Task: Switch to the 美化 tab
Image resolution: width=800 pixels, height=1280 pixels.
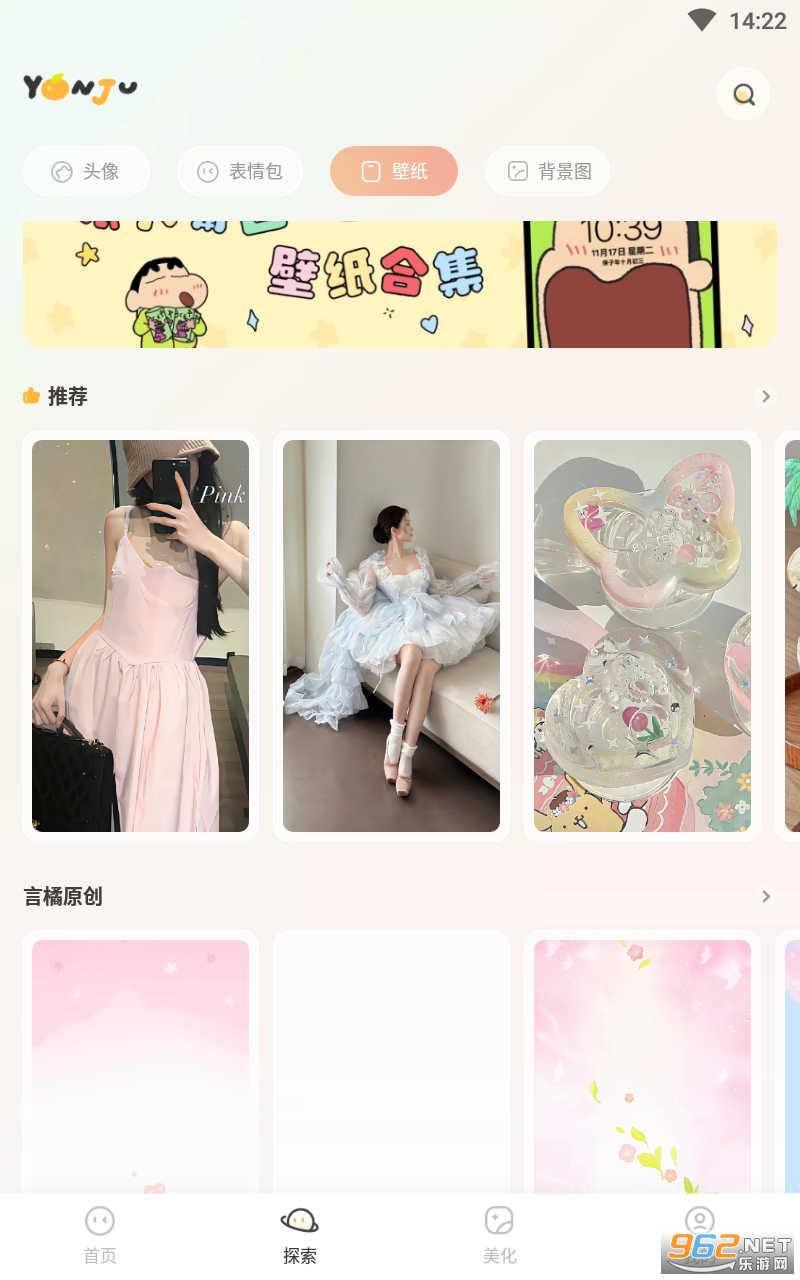Action: (x=500, y=1236)
